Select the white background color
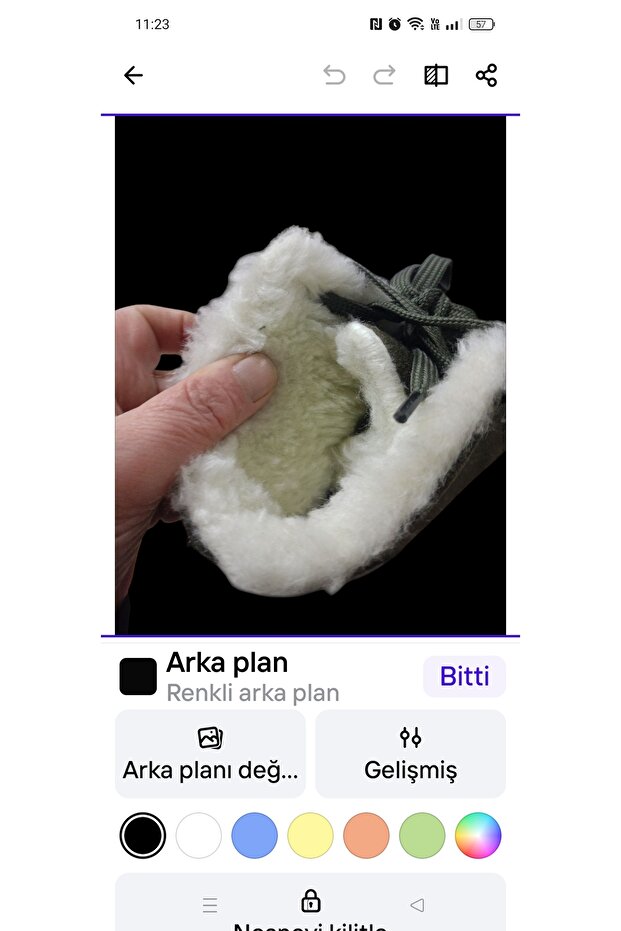621x931 pixels. [199, 835]
